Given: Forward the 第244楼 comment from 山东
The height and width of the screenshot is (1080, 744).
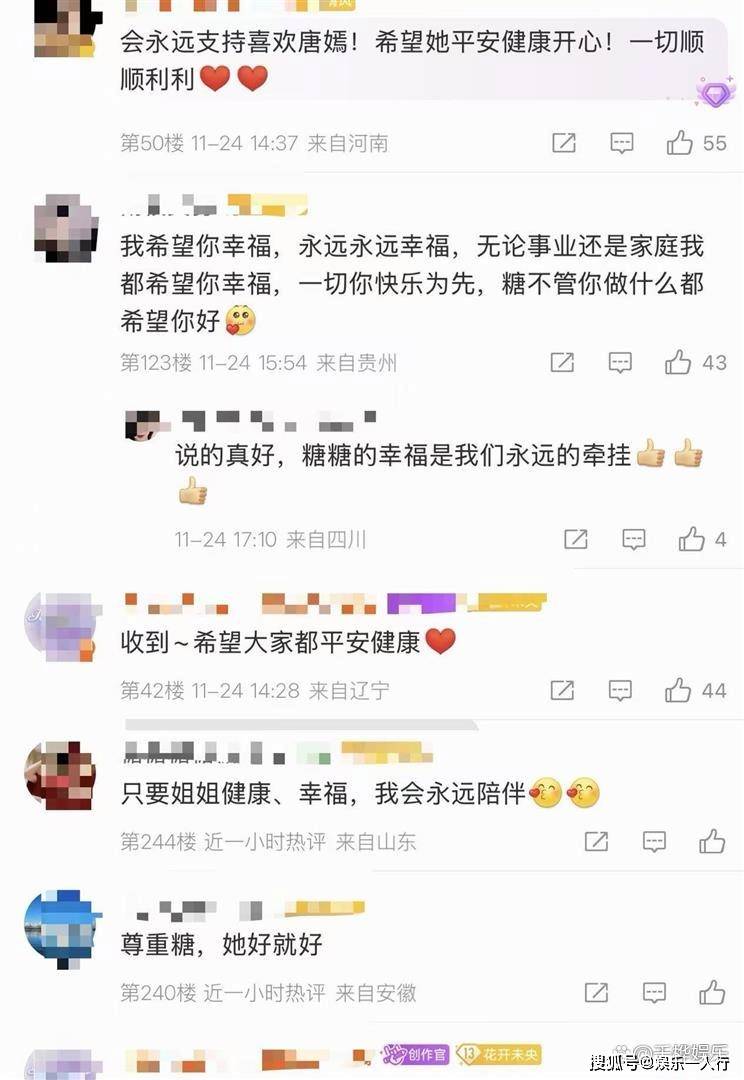Looking at the screenshot, I should (596, 841).
